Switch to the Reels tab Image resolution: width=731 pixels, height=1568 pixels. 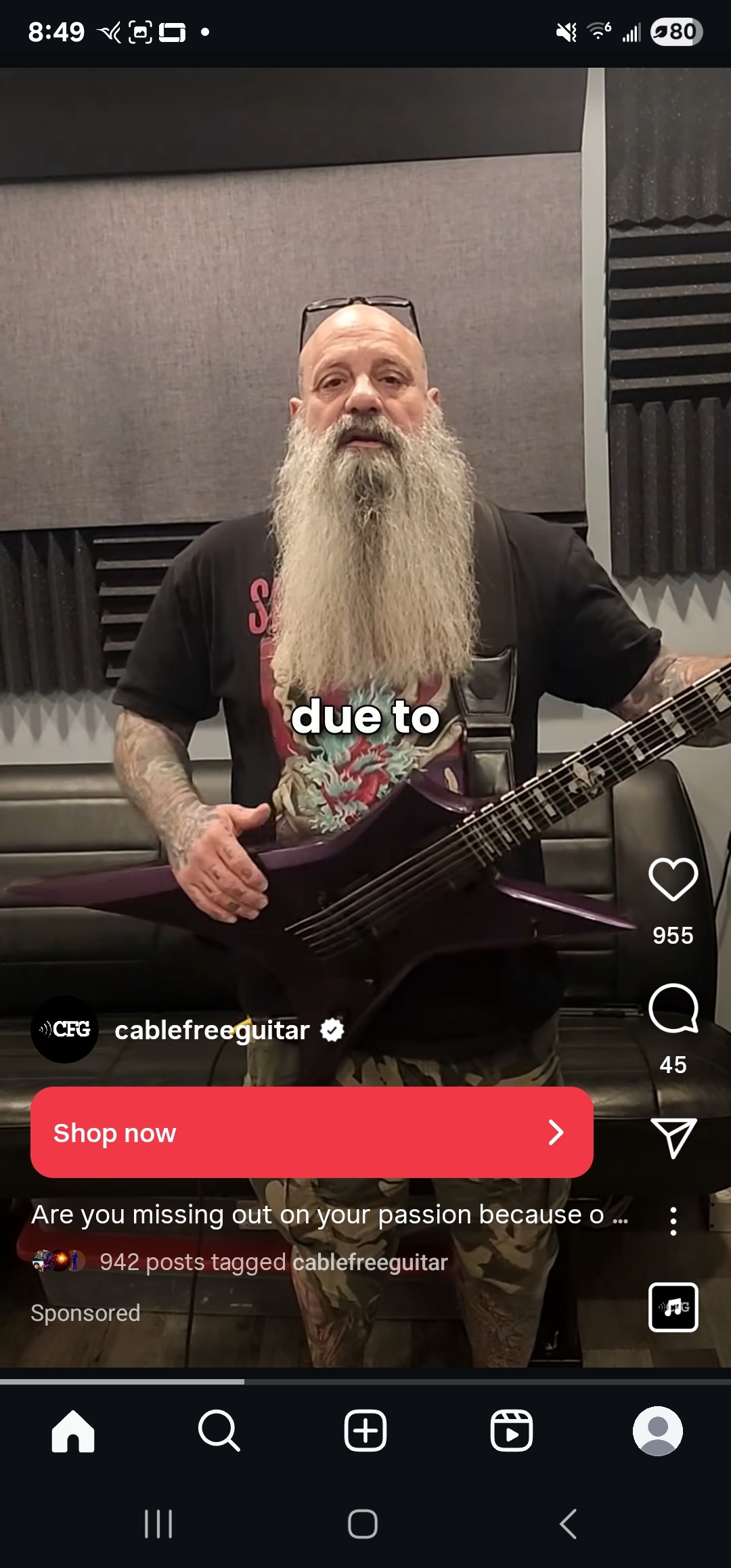tap(512, 1431)
